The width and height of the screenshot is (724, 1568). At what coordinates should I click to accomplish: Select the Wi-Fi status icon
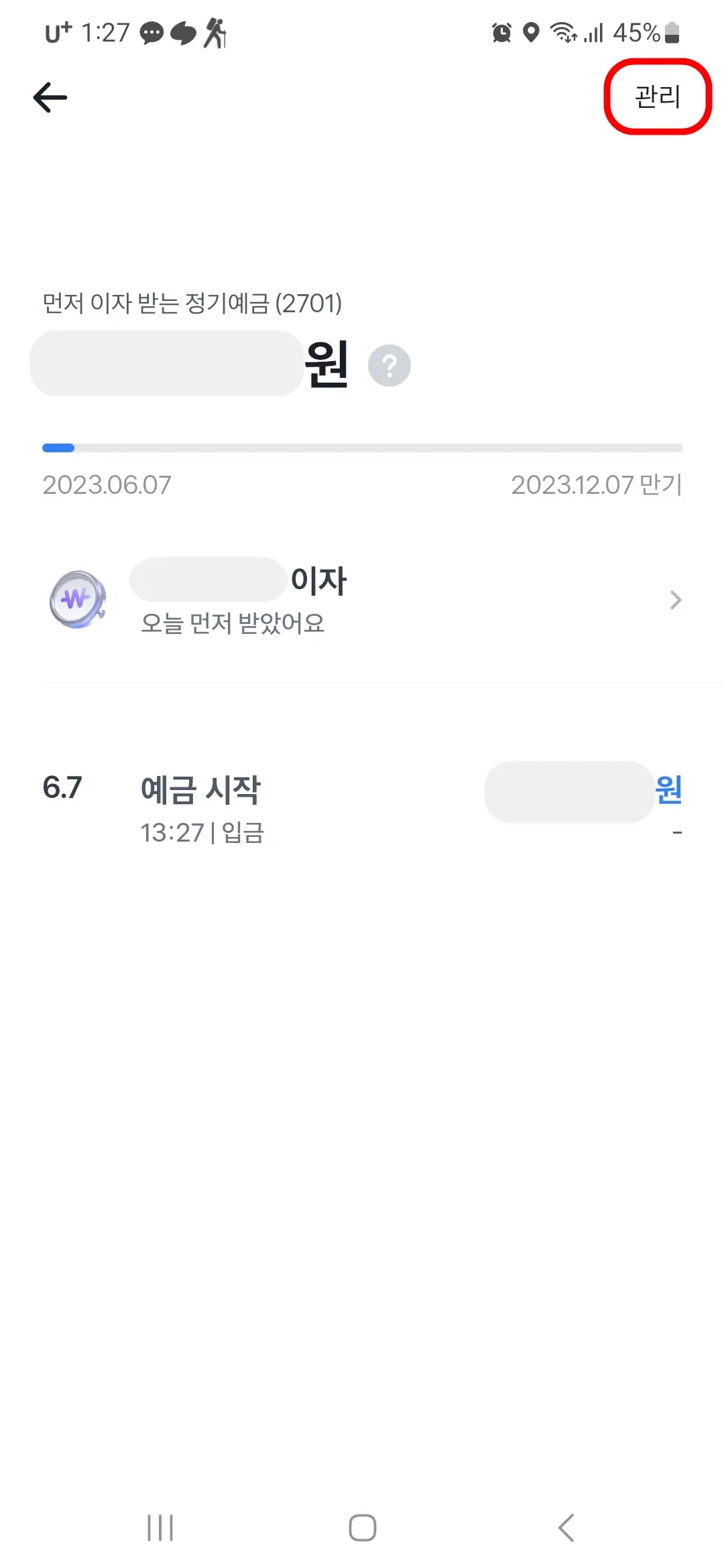click(x=565, y=32)
